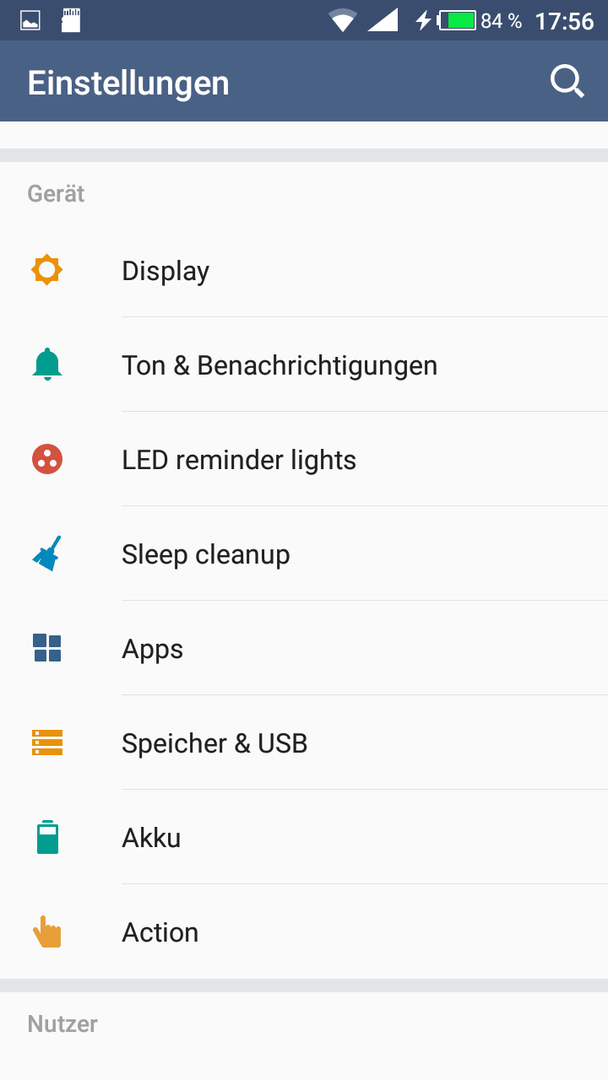The height and width of the screenshot is (1080, 608).
Task: Open the Action settings row
Action: (x=304, y=931)
